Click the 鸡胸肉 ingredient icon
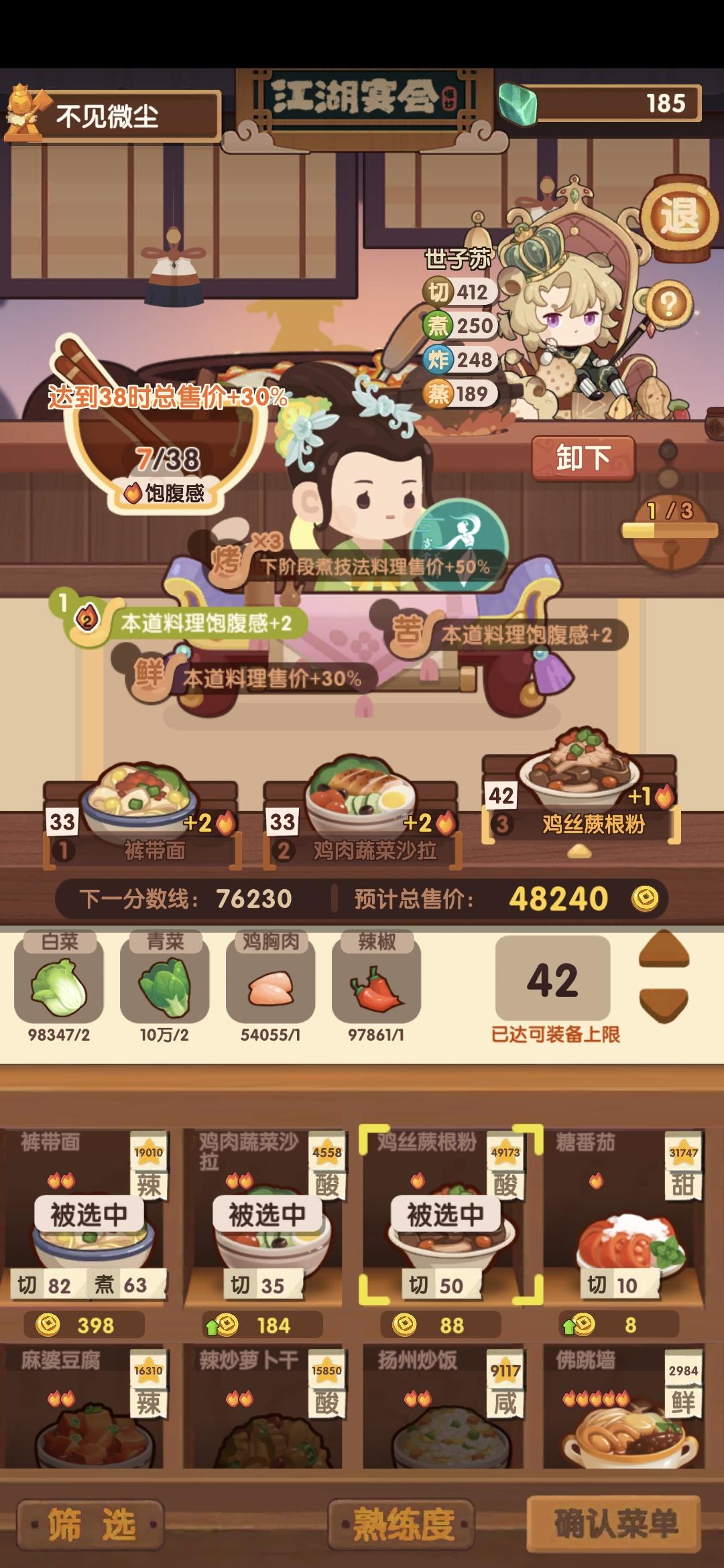Screen dimensions: 724x1568 [x=271, y=980]
